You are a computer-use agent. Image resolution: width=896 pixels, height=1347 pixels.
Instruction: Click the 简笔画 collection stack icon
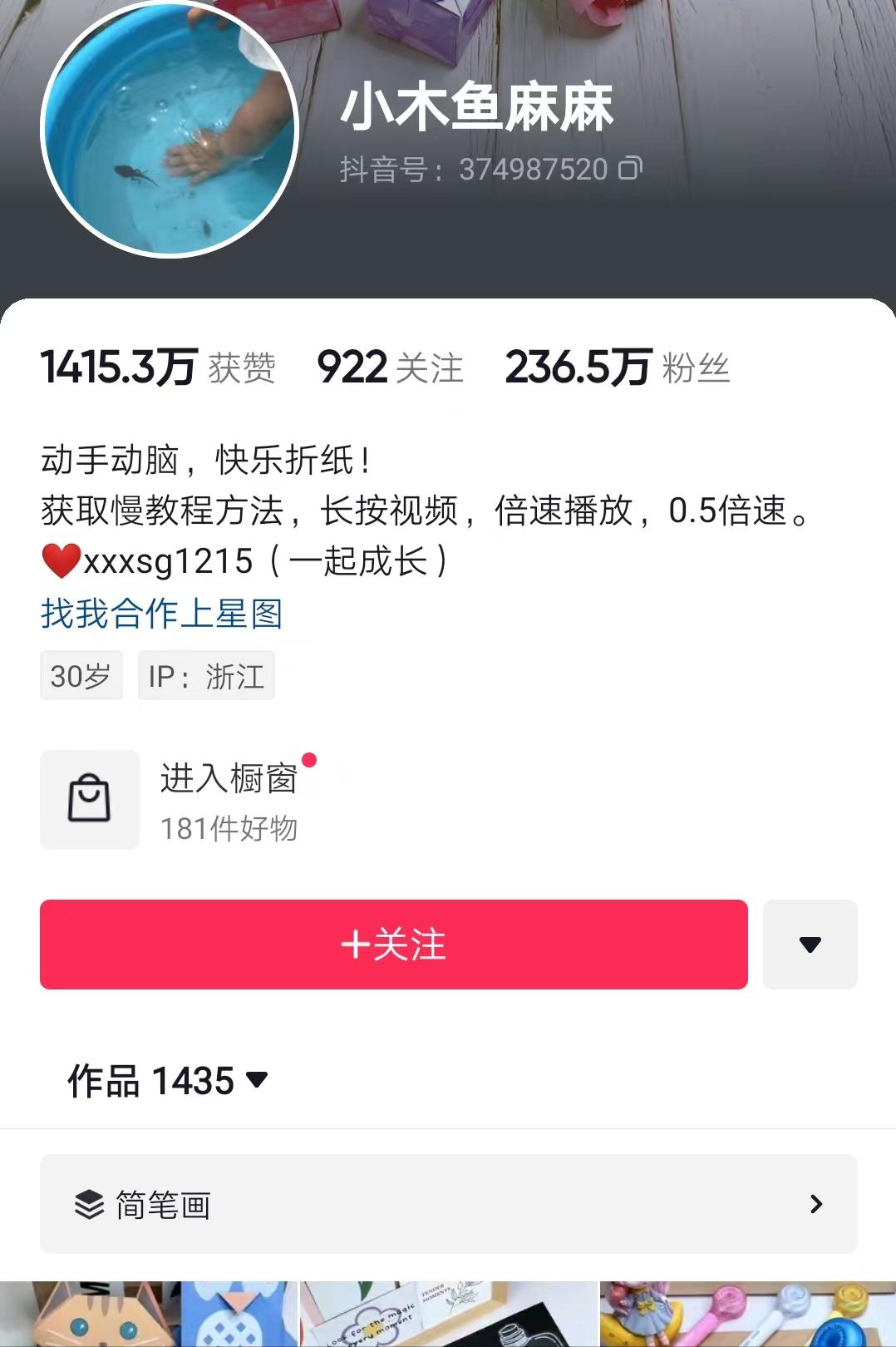(90, 1203)
